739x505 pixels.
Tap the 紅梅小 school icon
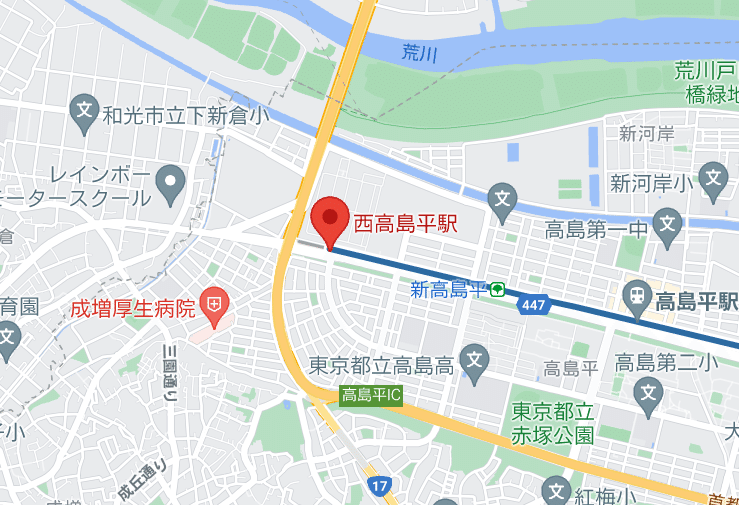point(556,491)
